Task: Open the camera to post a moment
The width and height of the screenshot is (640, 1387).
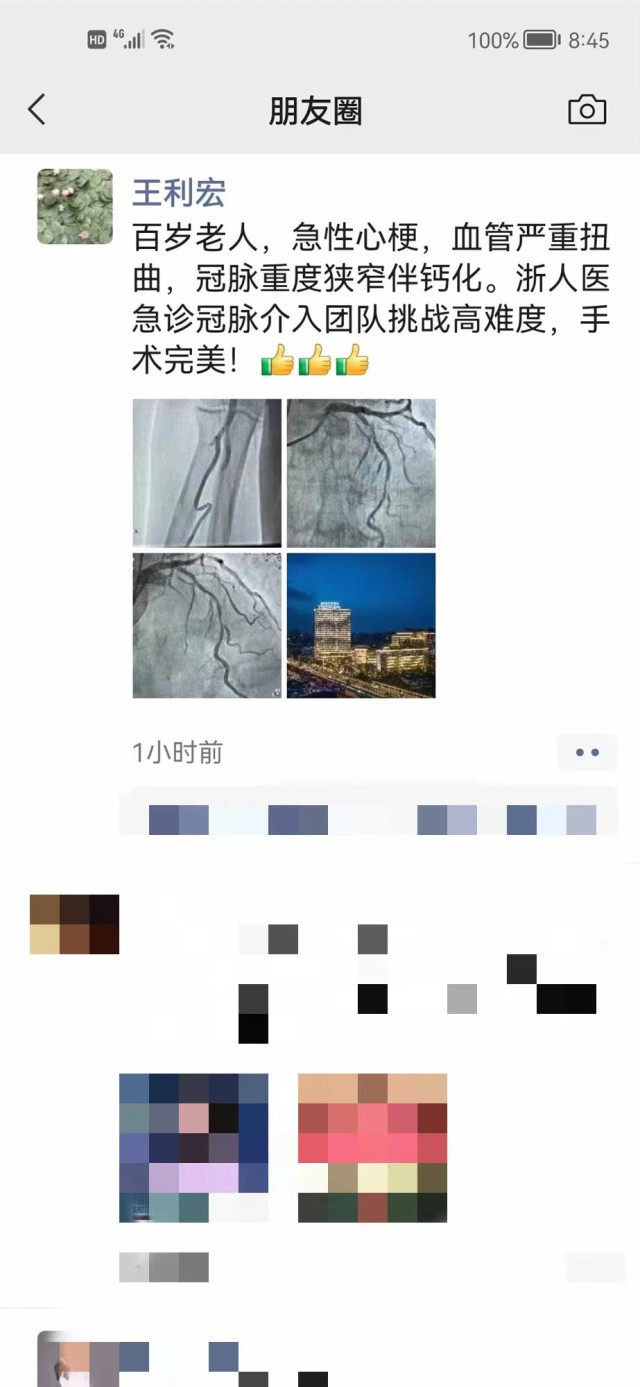Action: [587, 110]
